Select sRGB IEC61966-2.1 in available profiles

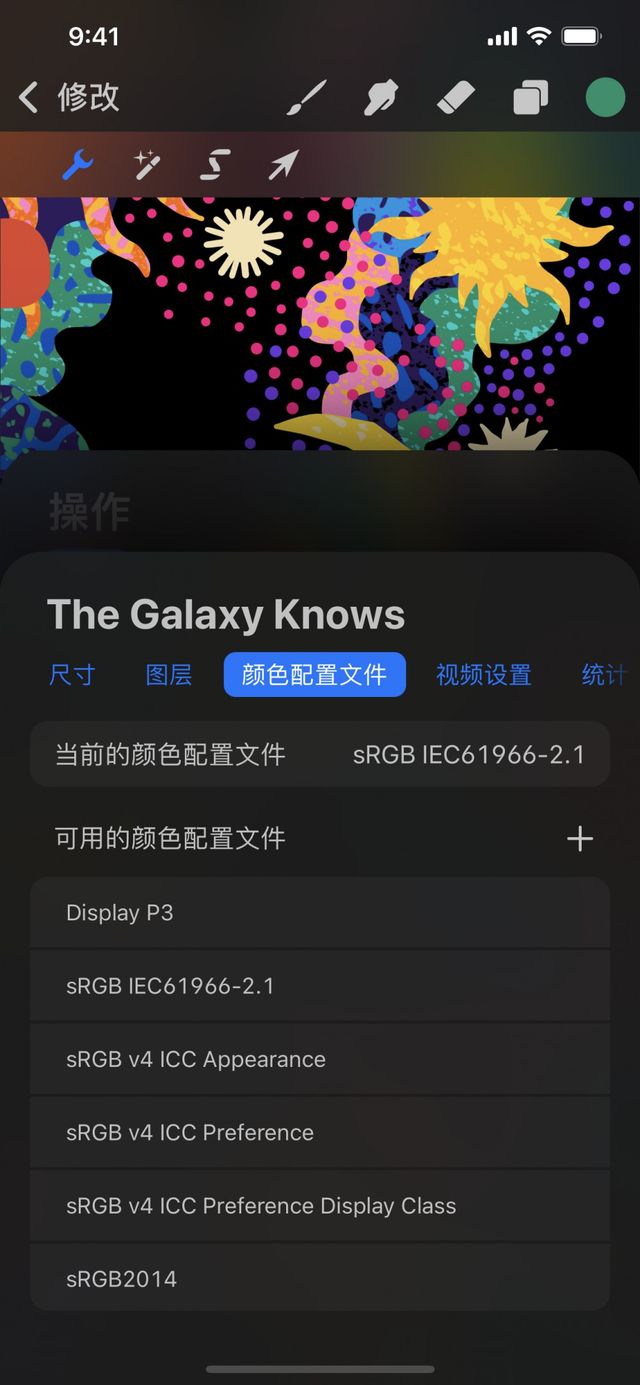(320, 986)
